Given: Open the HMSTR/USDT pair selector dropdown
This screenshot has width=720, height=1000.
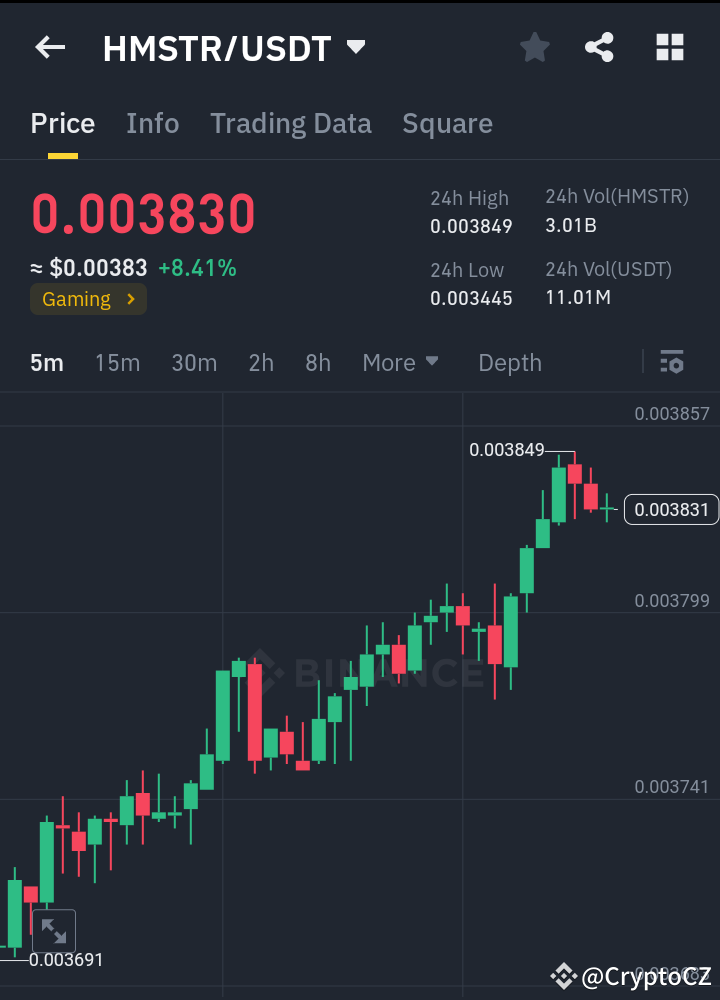Looking at the screenshot, I should coord(355,47).
